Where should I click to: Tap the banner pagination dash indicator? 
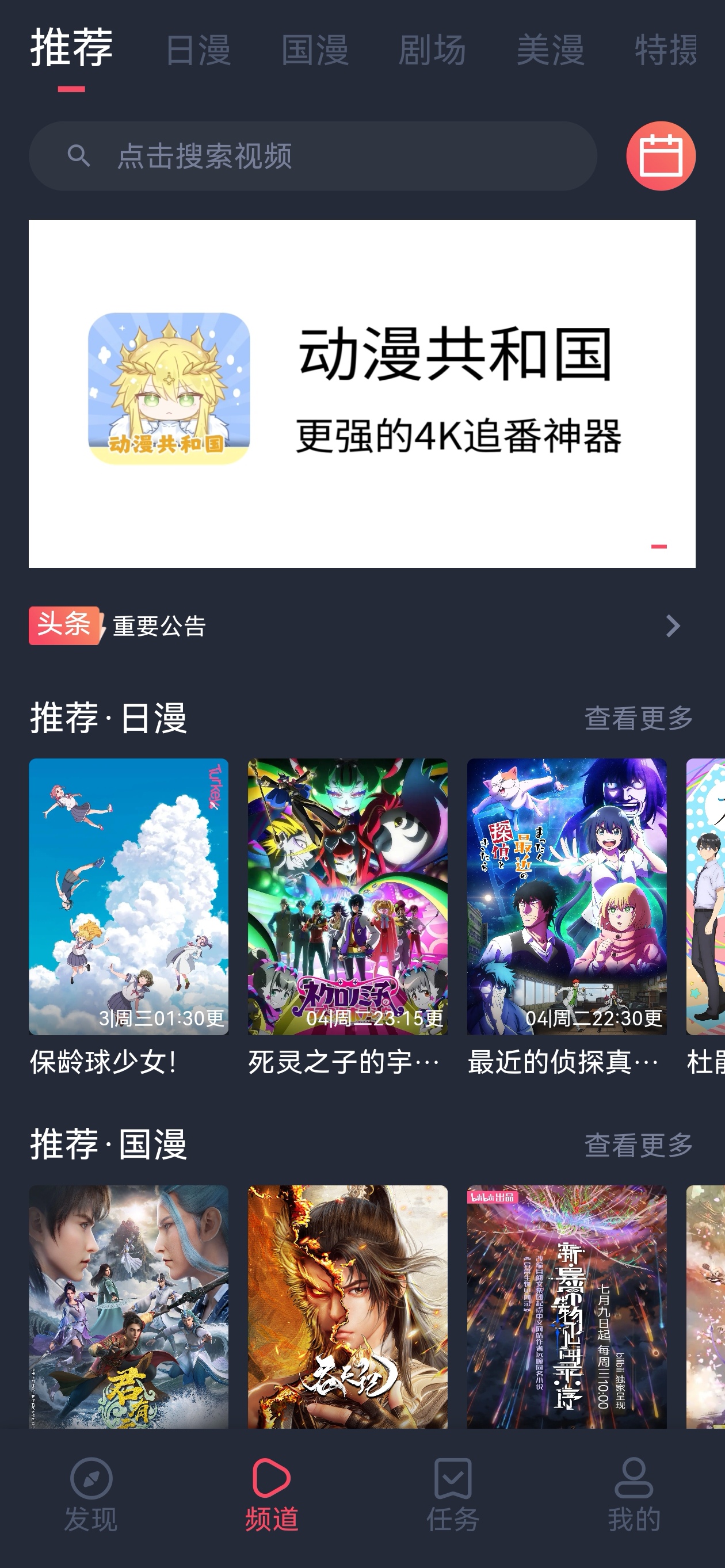[x=659, y=548]
